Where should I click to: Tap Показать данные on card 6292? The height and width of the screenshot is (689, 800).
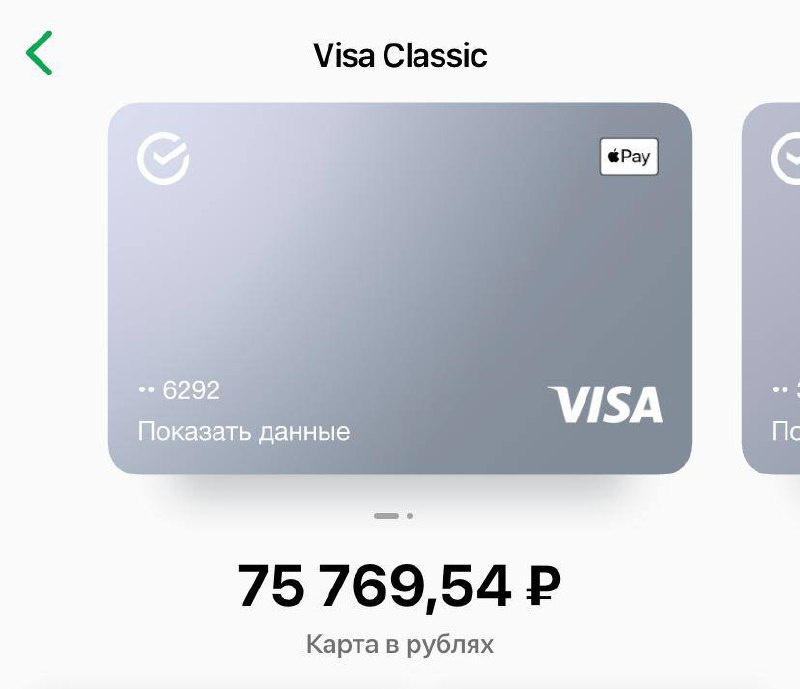(x=243, y=432)
